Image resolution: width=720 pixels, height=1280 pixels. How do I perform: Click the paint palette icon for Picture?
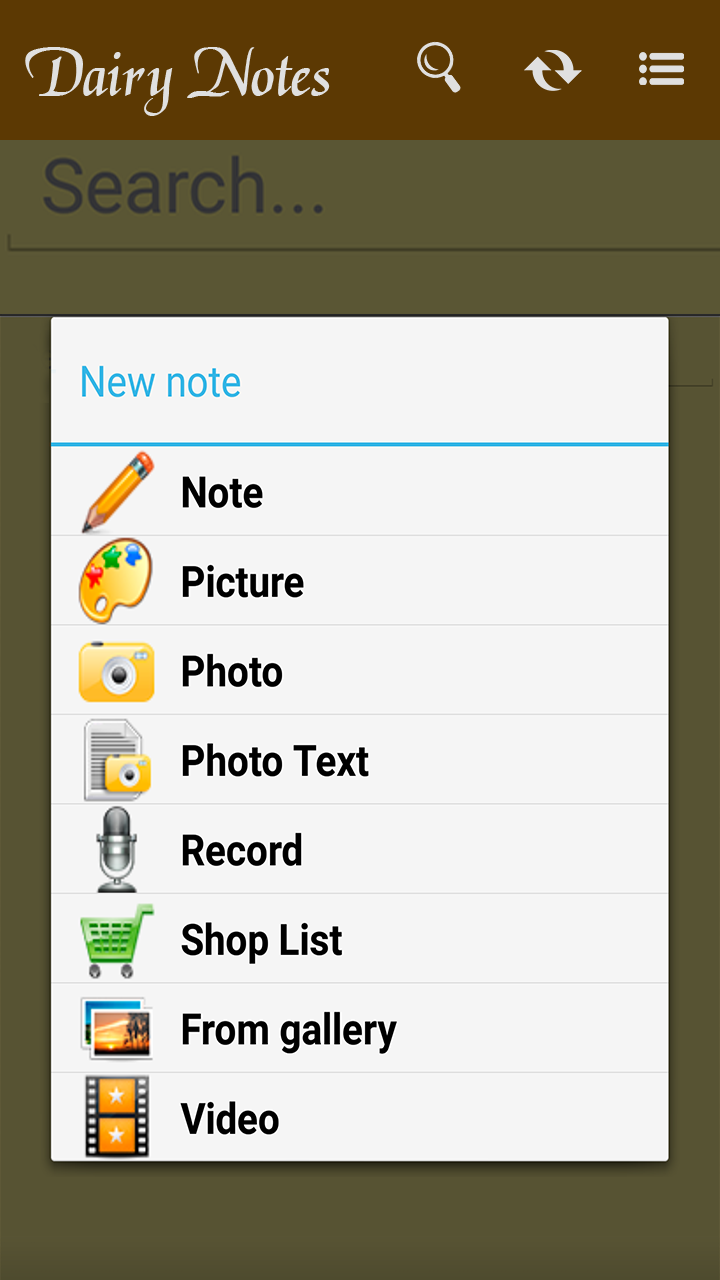tap(116, 580)
